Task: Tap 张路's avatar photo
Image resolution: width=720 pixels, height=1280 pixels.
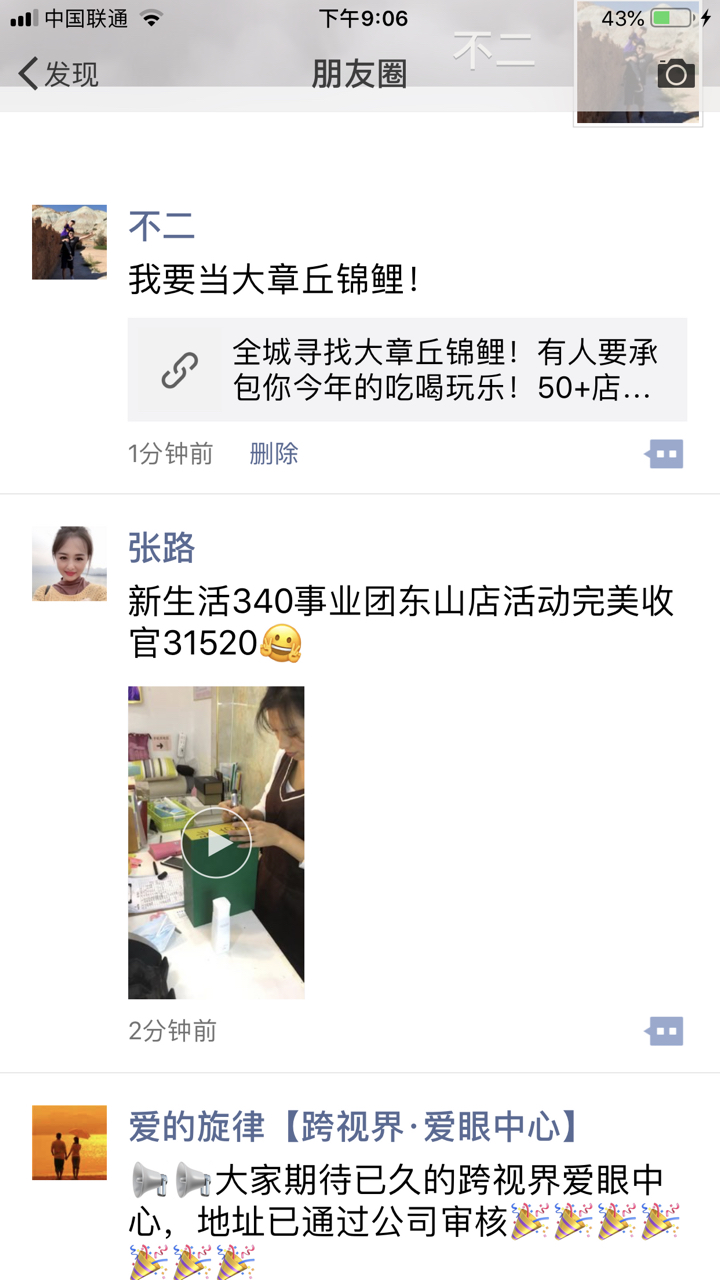Action: 69,564
